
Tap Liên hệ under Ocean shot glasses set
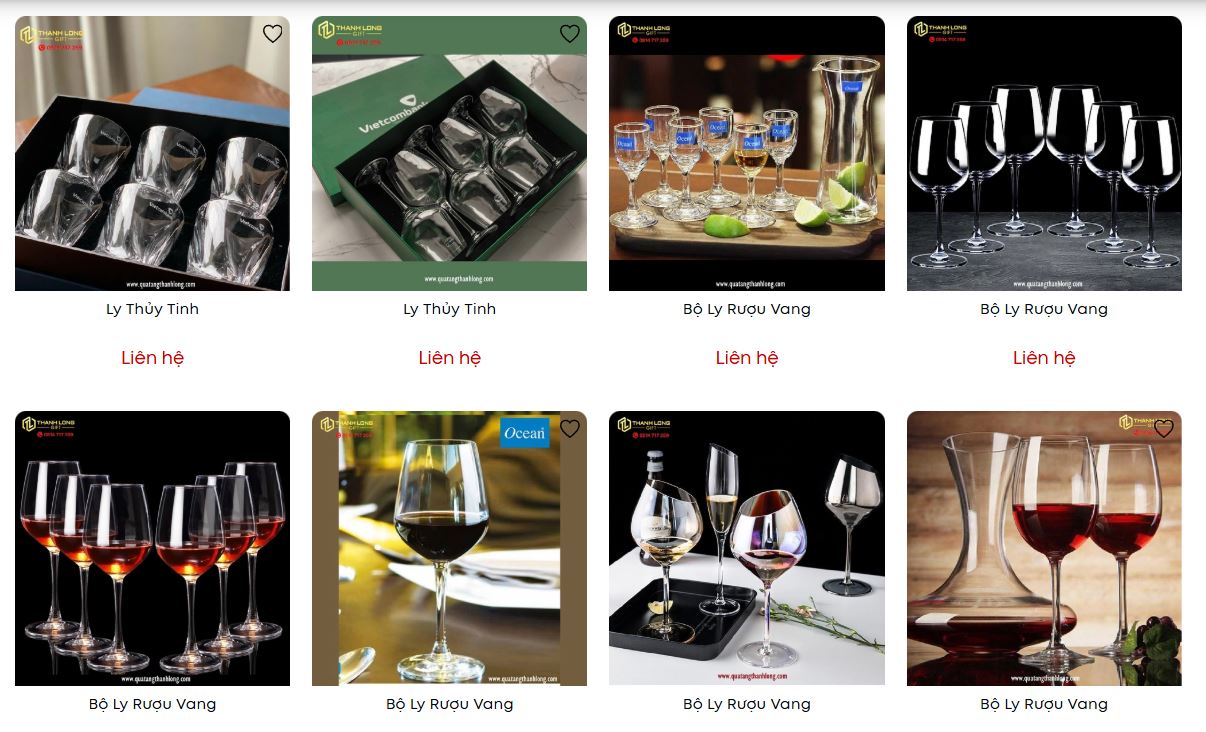coord(746,358)
